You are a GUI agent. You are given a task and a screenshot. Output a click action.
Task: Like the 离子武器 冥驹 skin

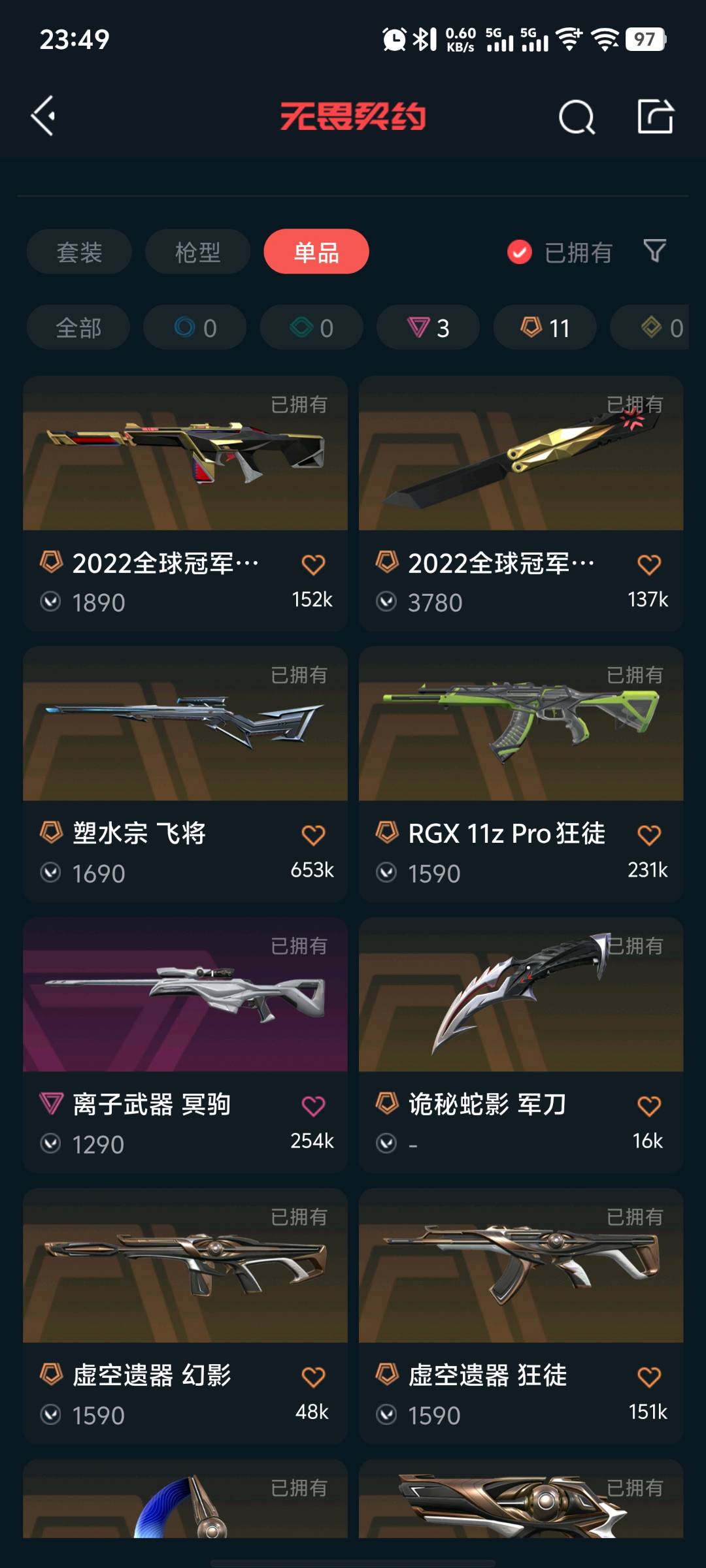[x=313, y=1106]
